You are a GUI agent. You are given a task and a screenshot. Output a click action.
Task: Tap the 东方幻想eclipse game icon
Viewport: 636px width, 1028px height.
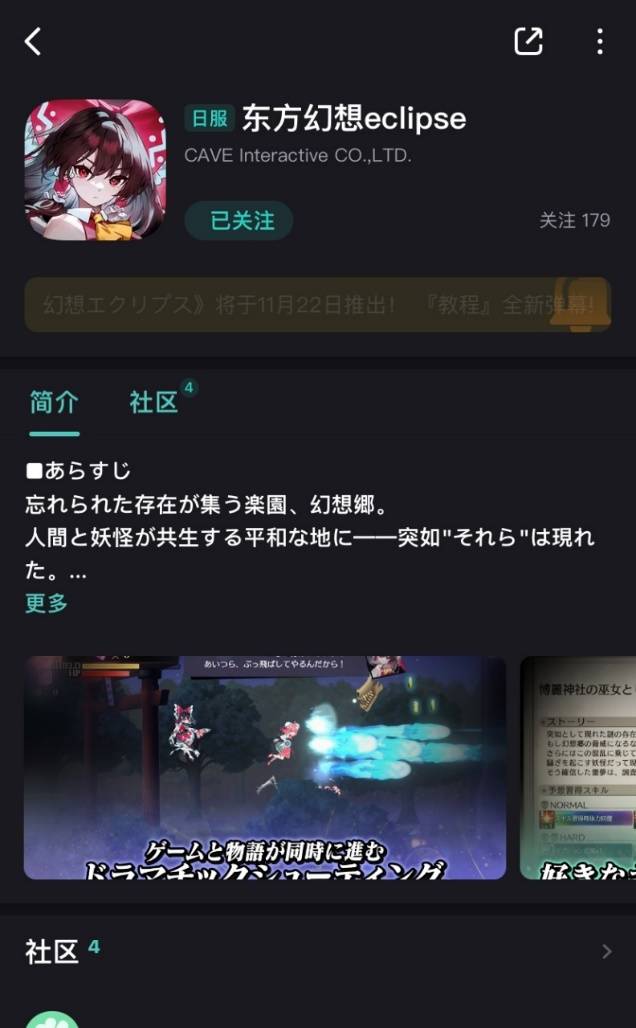tap(95, 169)
